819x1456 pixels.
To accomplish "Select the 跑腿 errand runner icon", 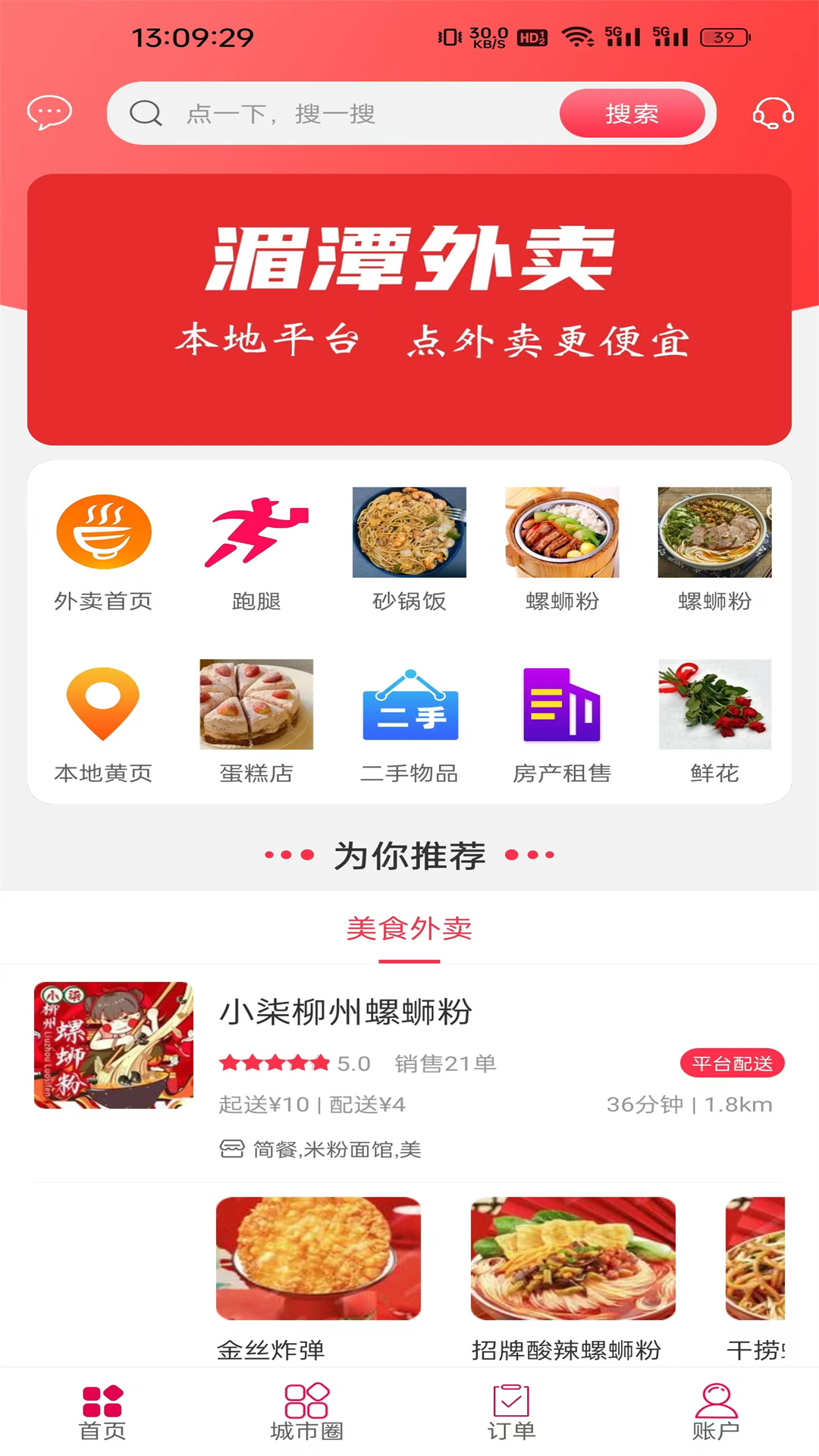I will click(257, 532).
